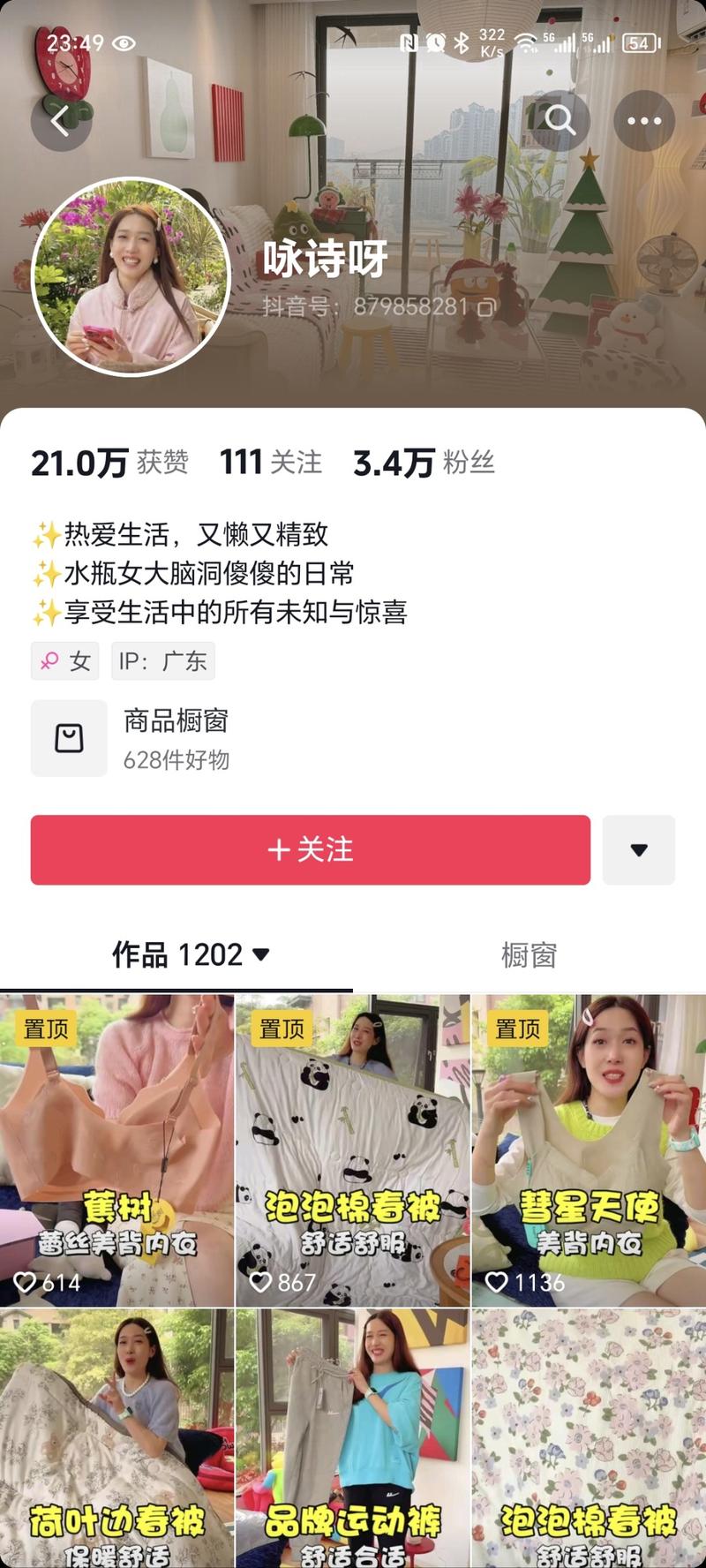Expand the dropdown beside the follow button

coord(638,850)
